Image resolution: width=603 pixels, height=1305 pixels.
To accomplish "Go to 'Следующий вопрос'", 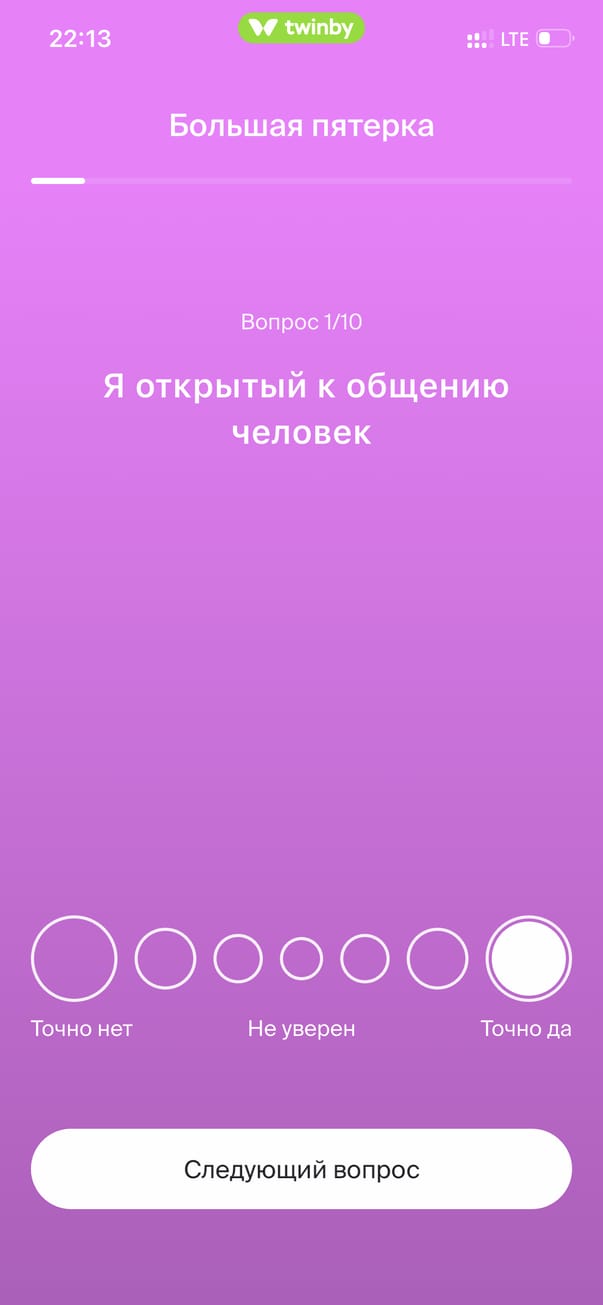I will point(301,1169).
